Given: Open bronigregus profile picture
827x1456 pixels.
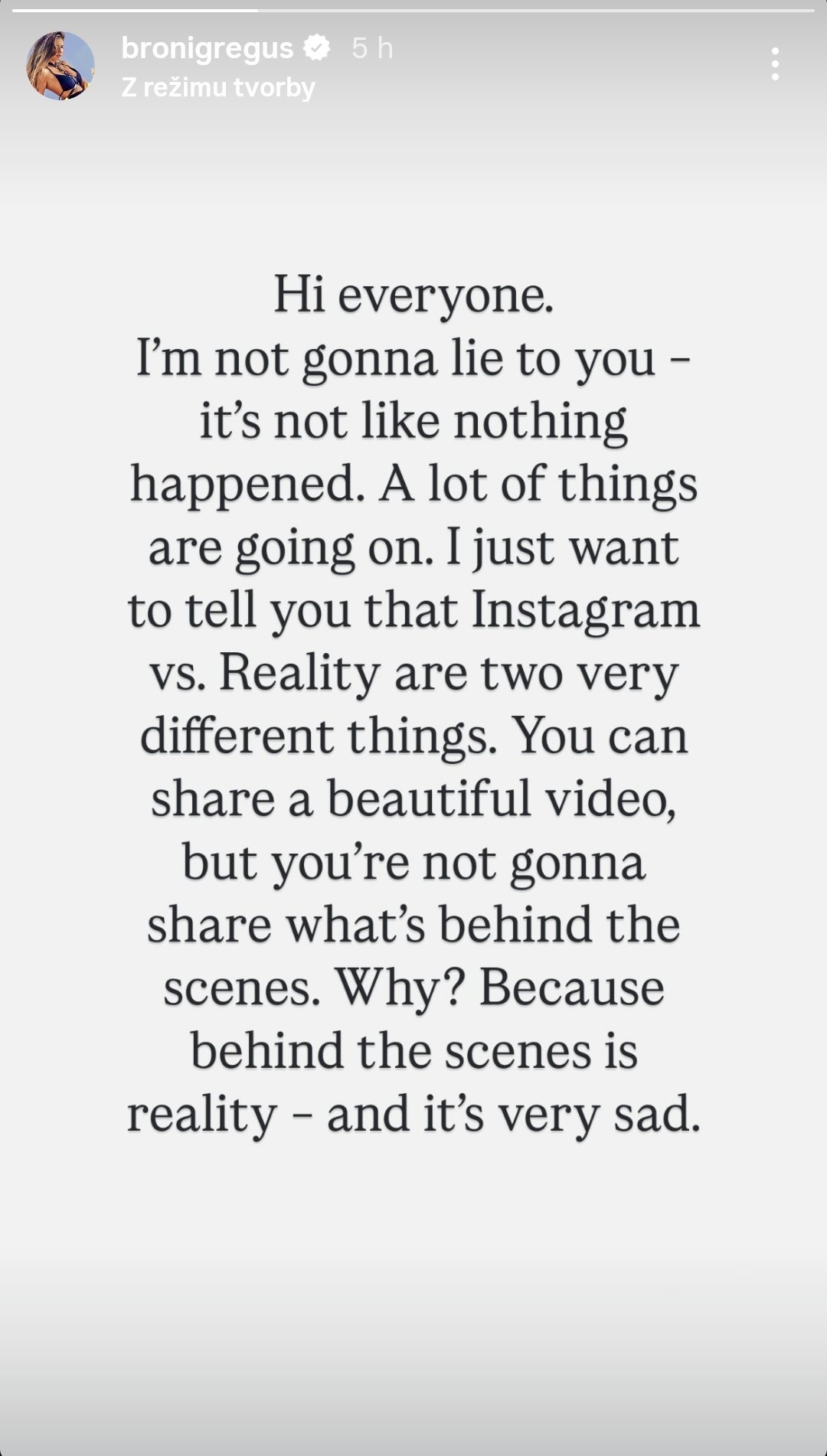Looking at the screenshot, I should coord(60,66).
